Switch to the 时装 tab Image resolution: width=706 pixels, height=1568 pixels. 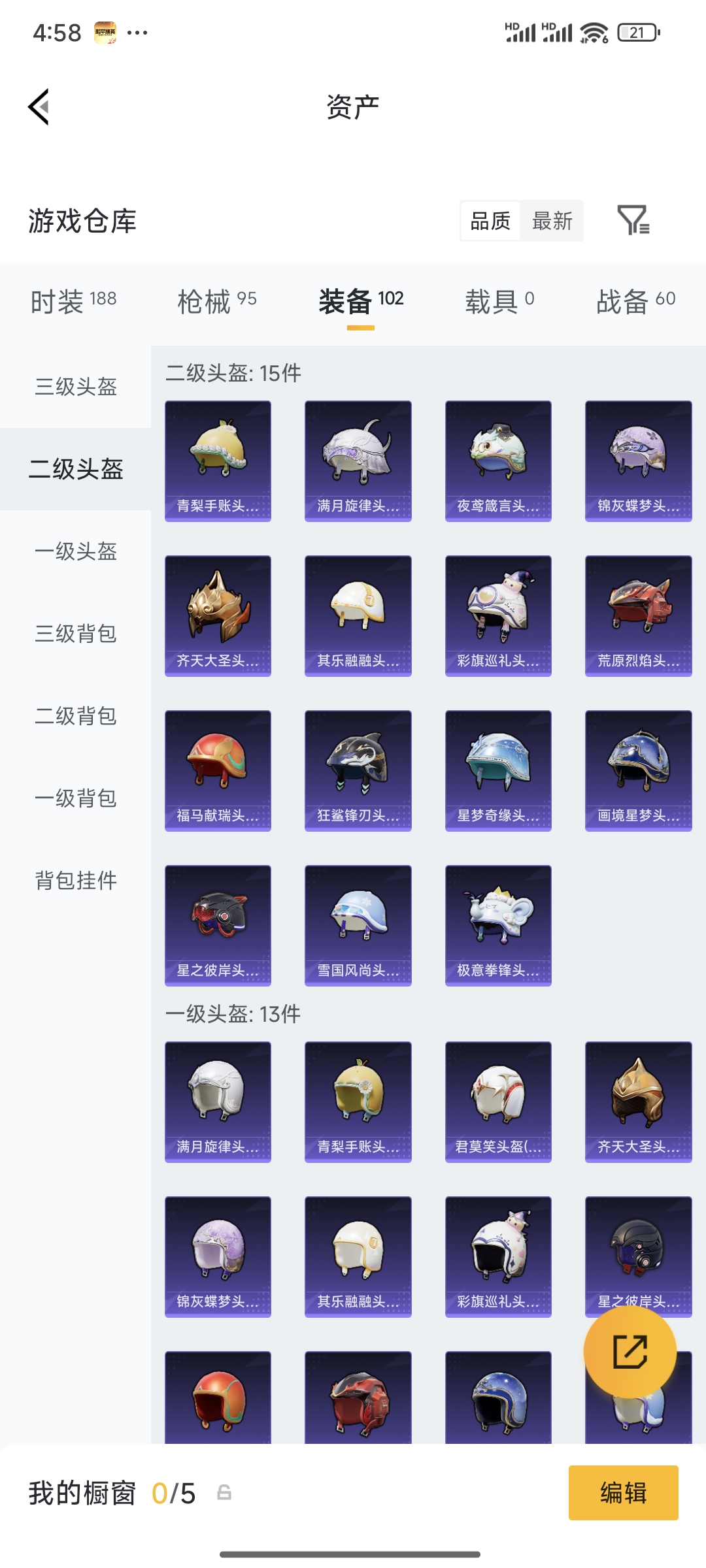tap(73, 301)
